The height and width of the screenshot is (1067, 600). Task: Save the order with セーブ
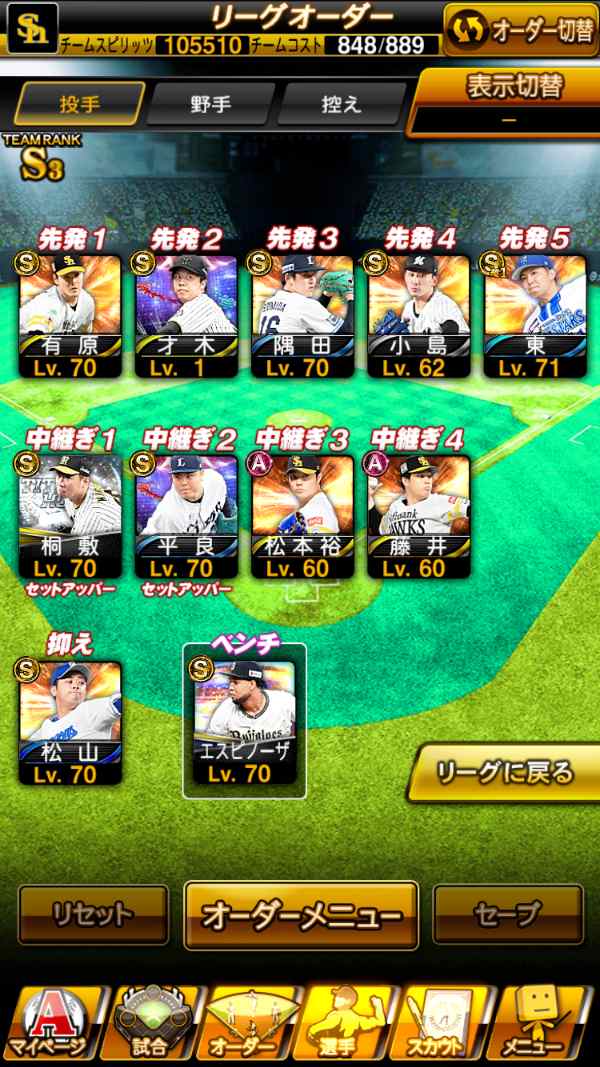coord(508,915)
